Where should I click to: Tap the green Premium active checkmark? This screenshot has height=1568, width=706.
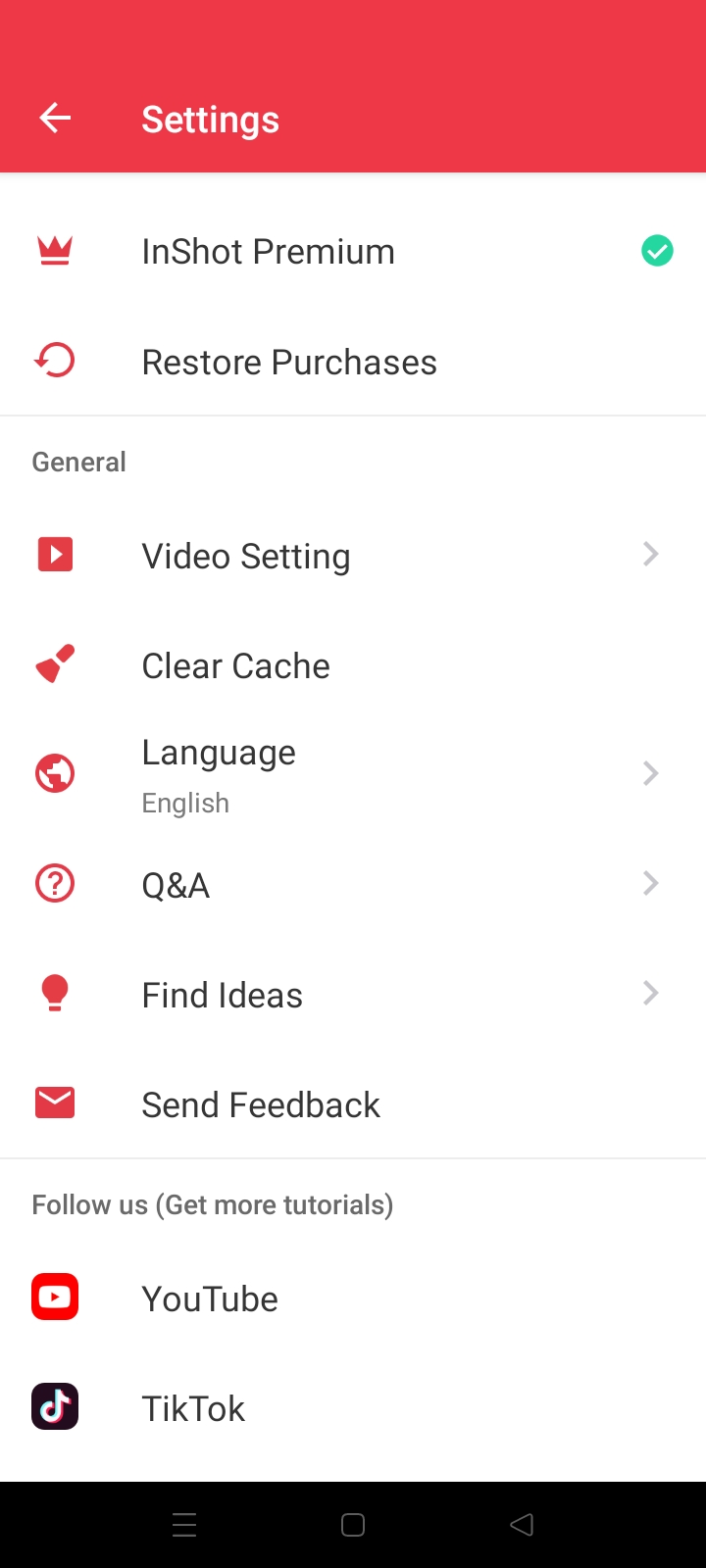[657, 251]
